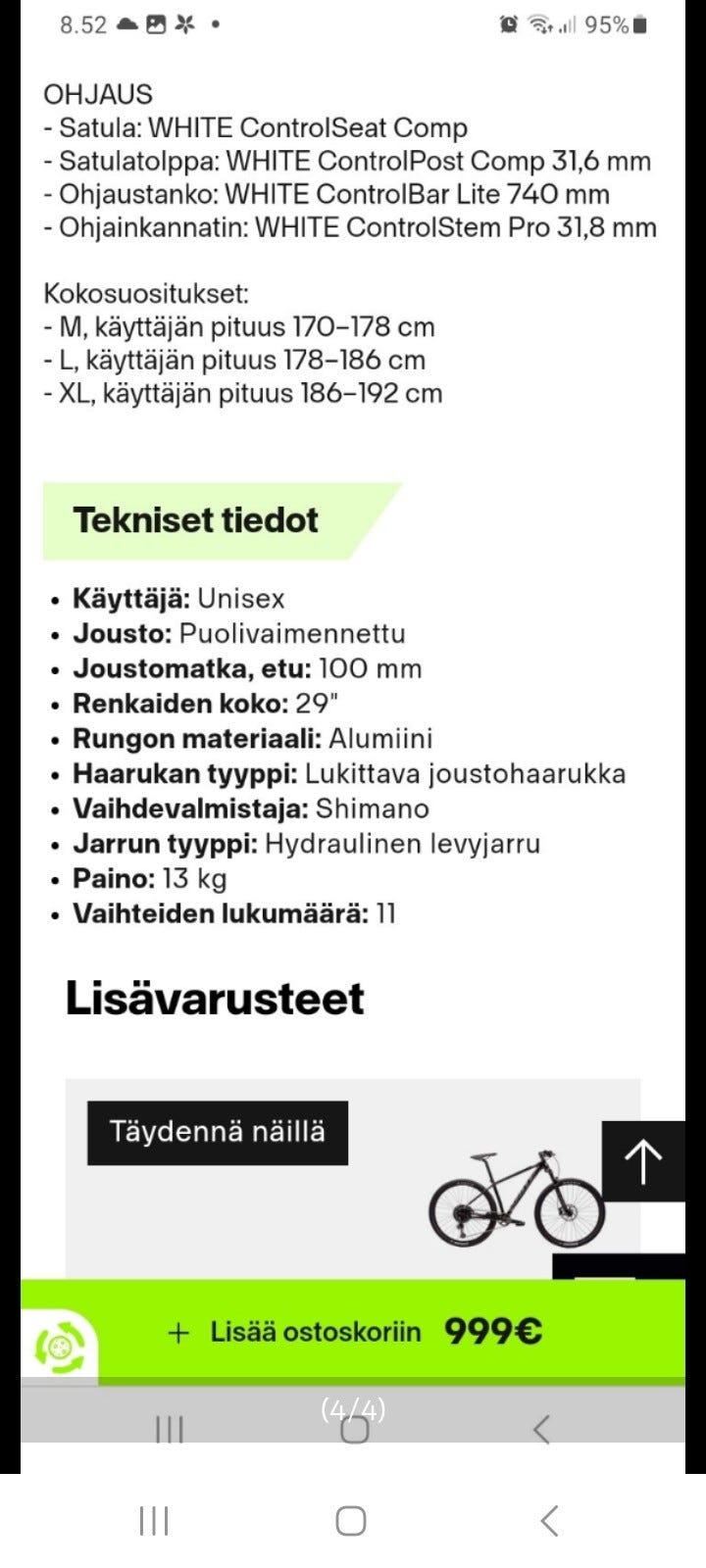The image size is (706, 1568).
Task: Select the Täydennä näillä label
Action: [216, 1131]
